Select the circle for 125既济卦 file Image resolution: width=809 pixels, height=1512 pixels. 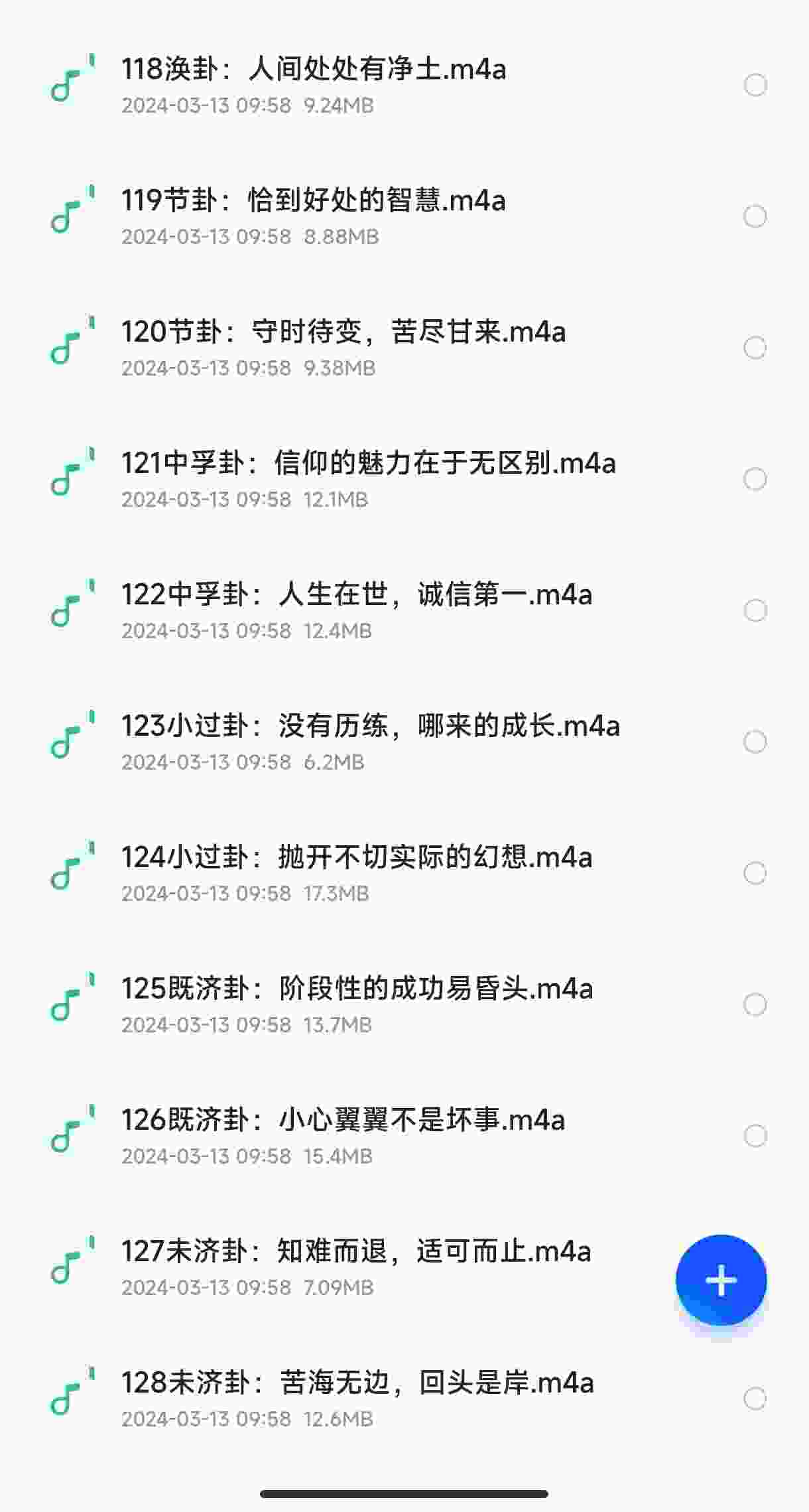[755, 1004]
